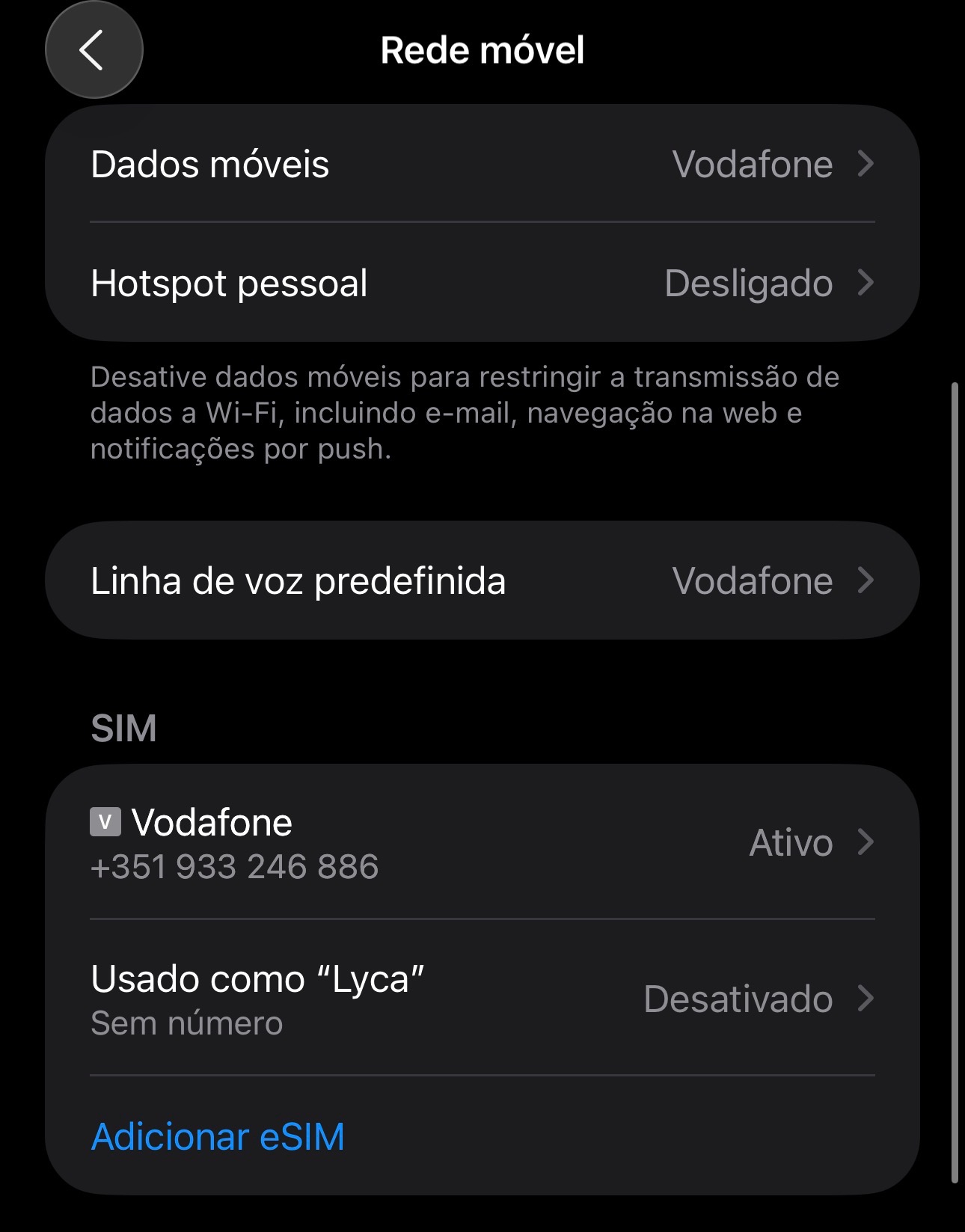The image size is (965, 1232).
Task: Go back from Rede móvel
Action: pos(94,50)
